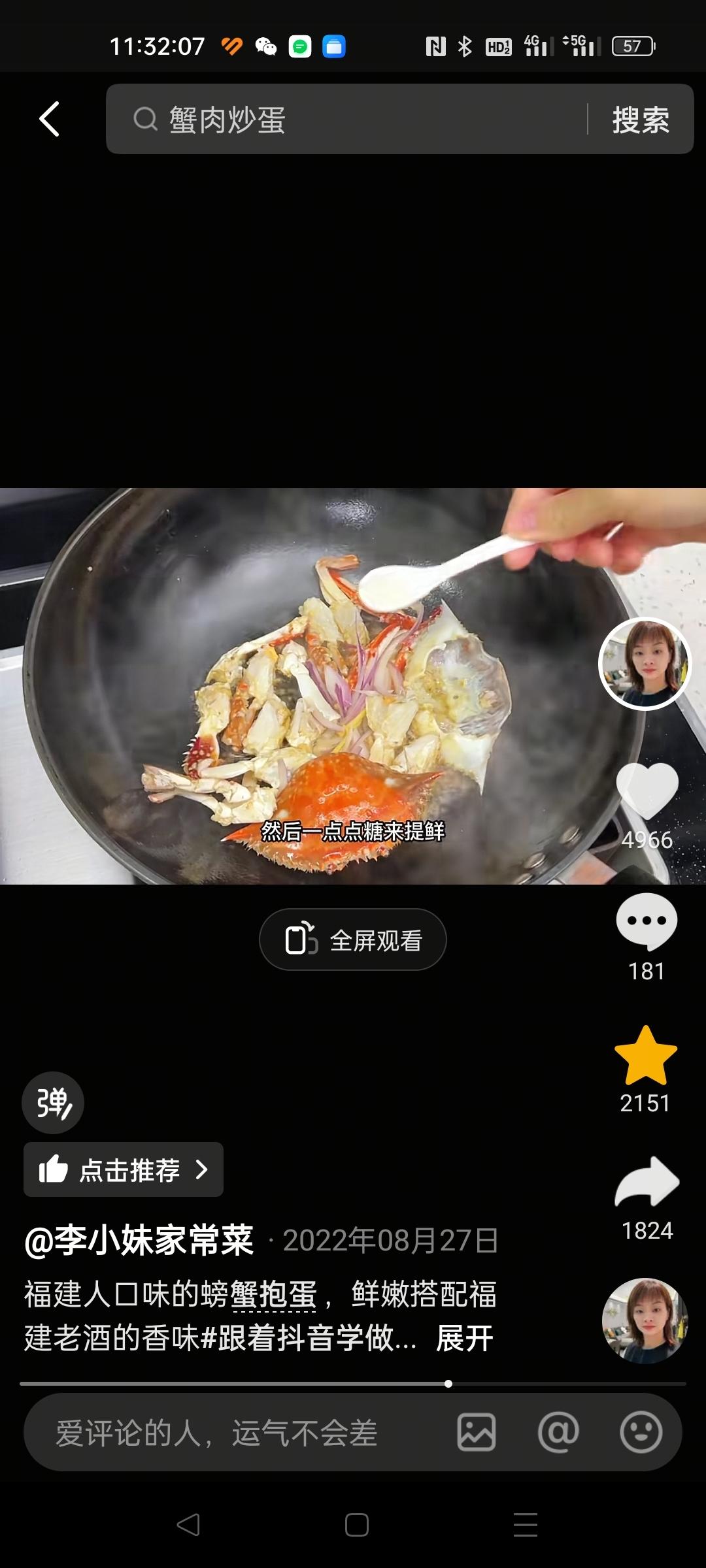The height and width of the screenshot is (1568, 706).
Task: Attach an image to the comment
Action: pos(476,1433)
